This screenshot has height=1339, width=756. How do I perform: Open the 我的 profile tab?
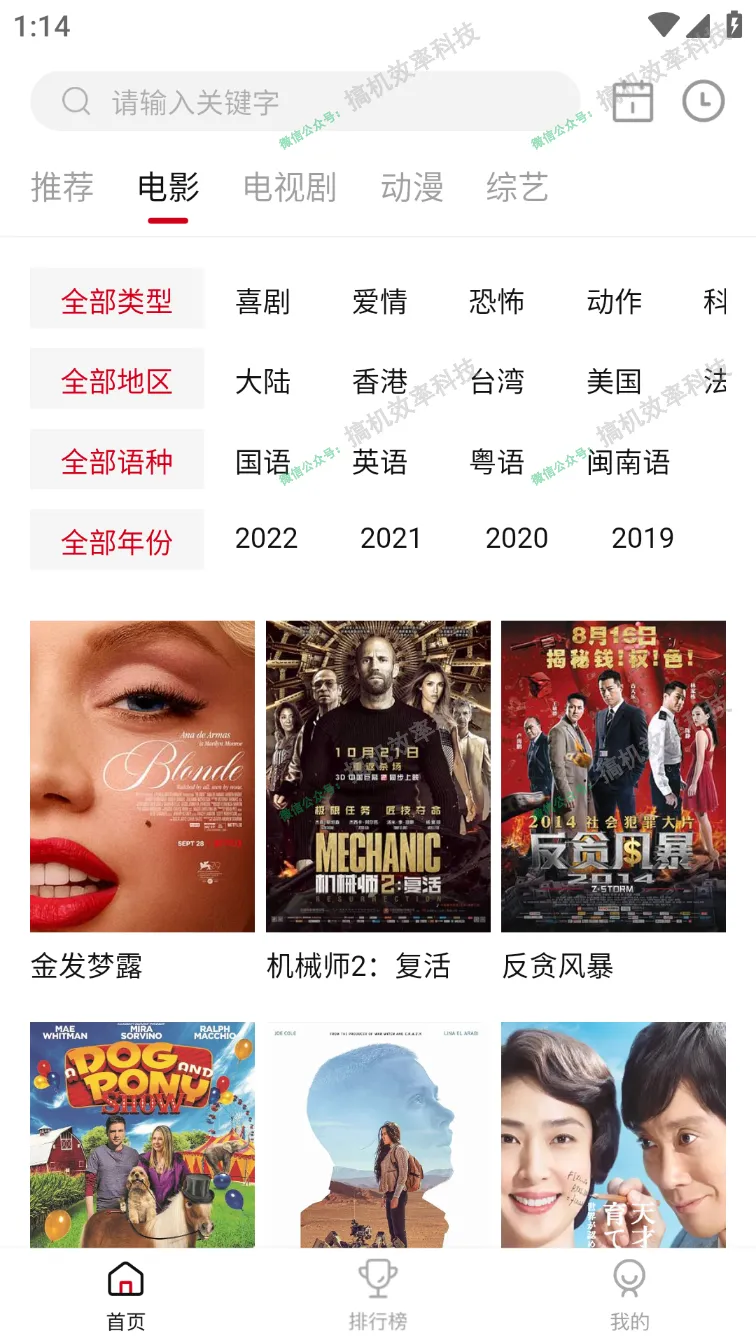tap(630, 1294)
